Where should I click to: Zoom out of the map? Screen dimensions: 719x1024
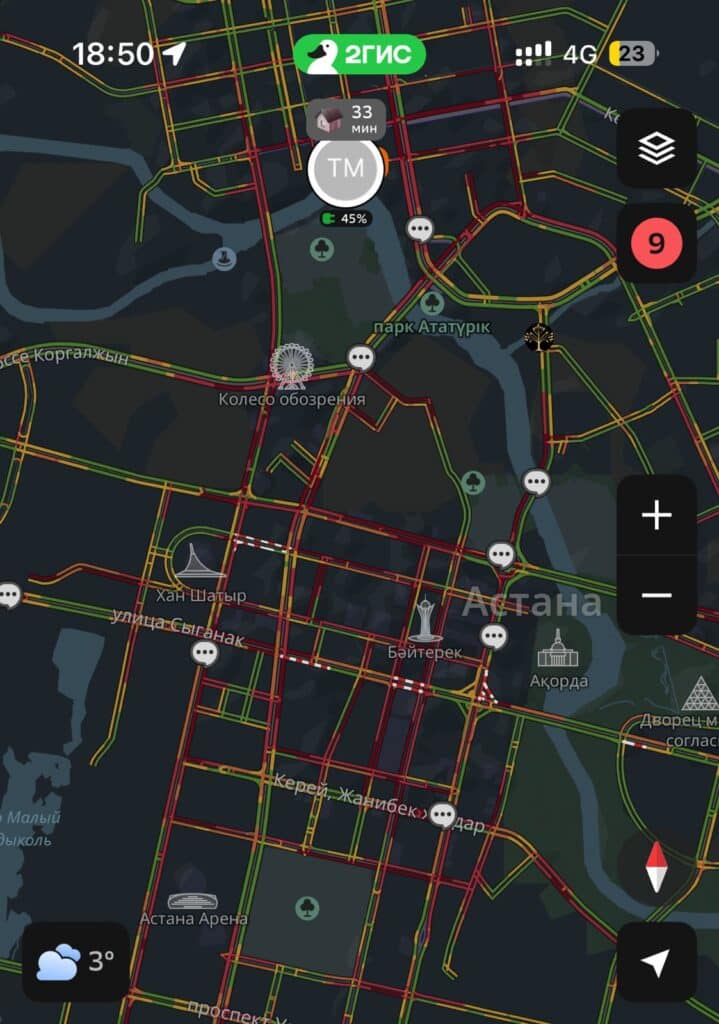click(656, 595)
